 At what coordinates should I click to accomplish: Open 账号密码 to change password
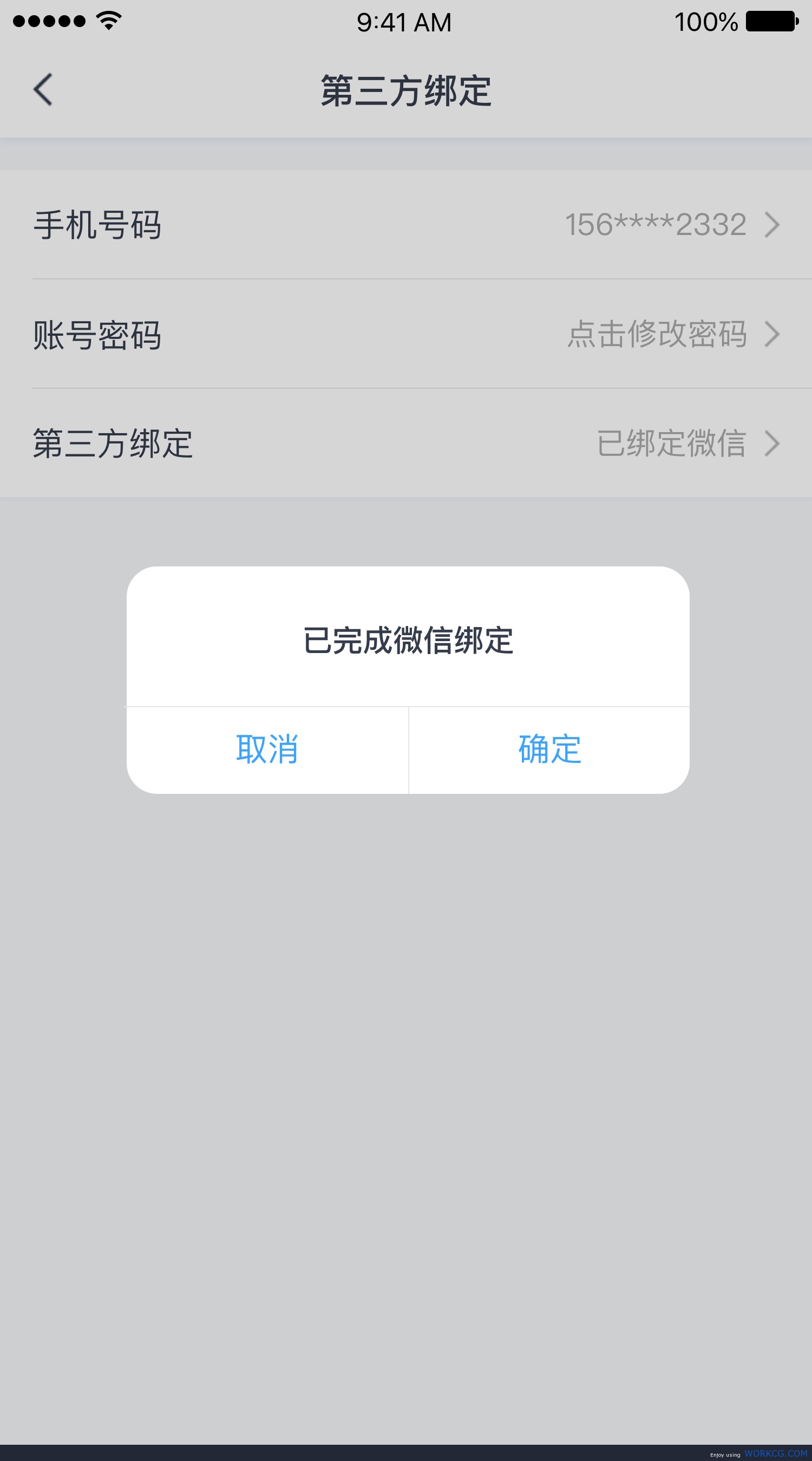[x=406, y=334]
